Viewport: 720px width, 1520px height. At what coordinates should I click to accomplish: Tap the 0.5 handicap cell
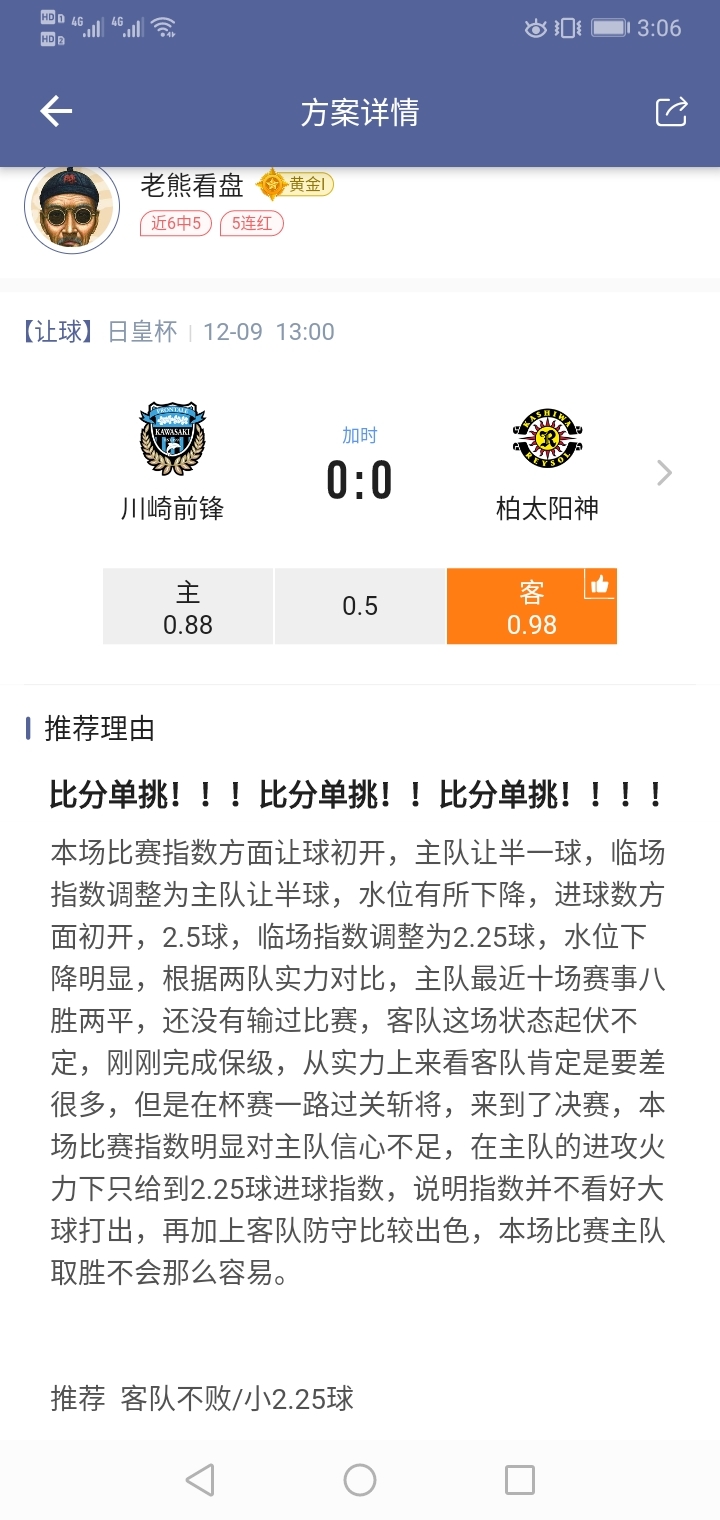tap(360, 607)
